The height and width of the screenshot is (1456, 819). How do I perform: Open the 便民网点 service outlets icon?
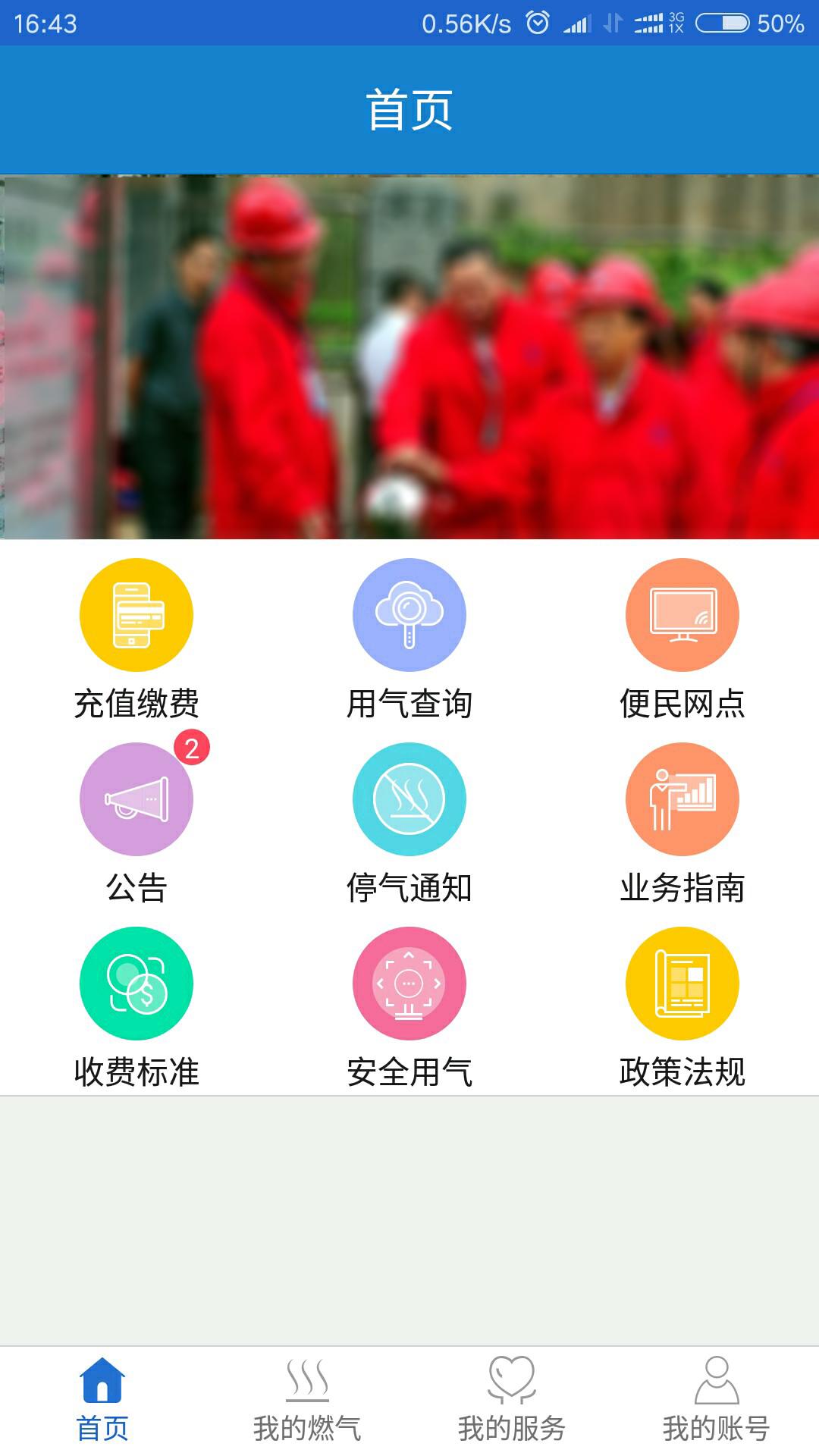tap(682, 616)
